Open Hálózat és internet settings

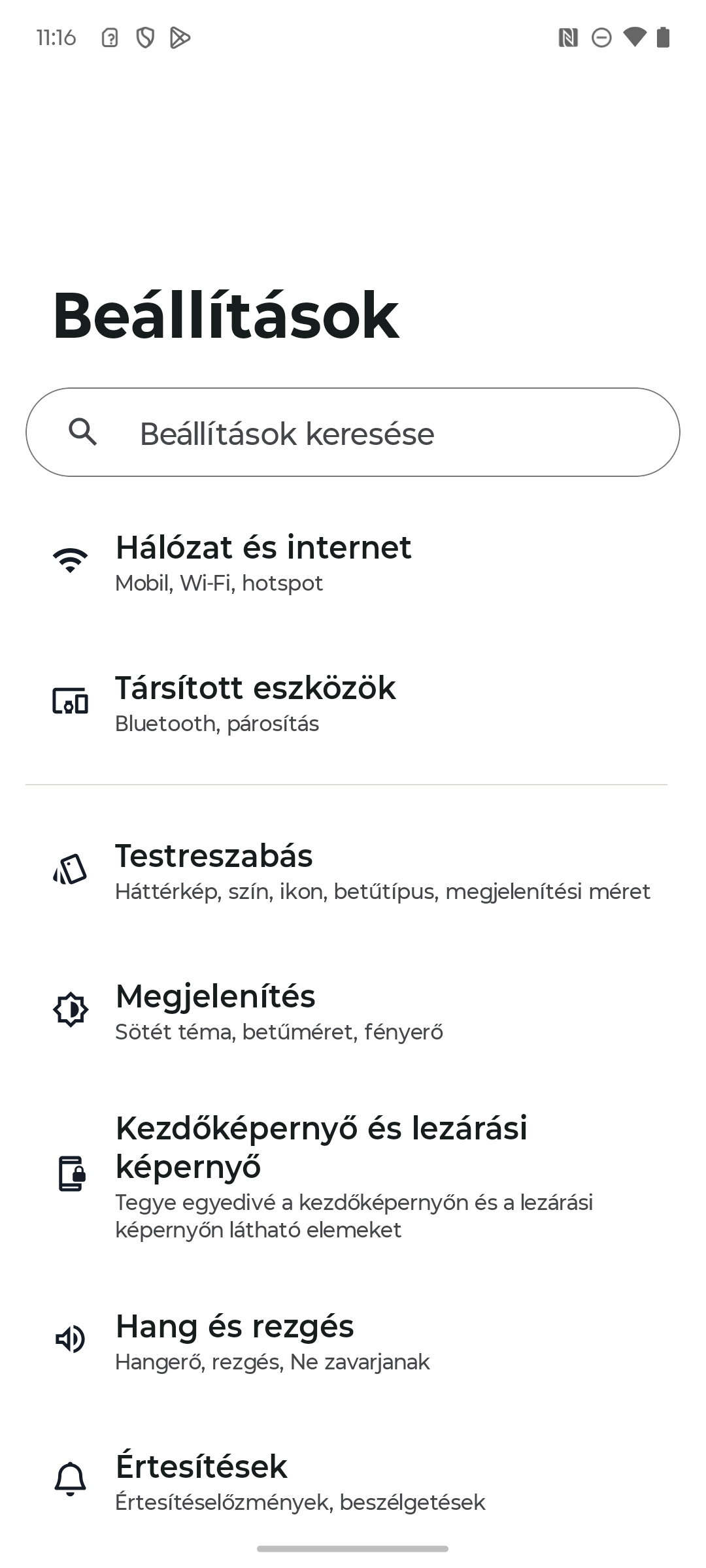tap(353, 562)
